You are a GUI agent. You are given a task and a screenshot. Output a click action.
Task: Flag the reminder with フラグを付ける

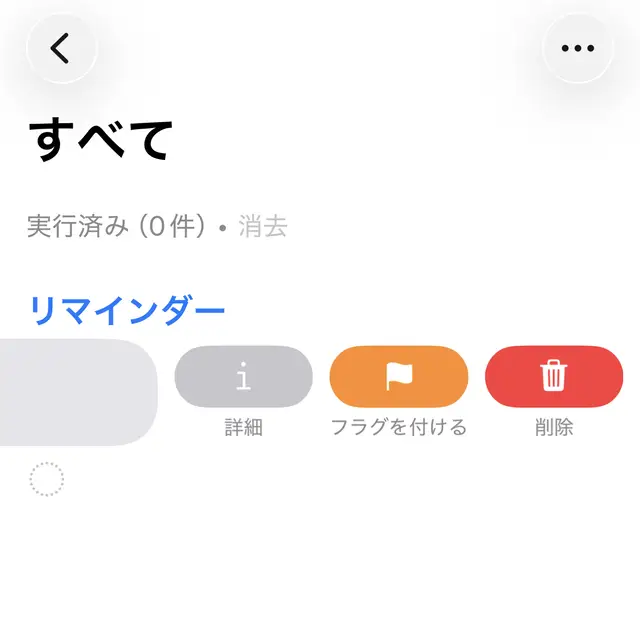pos(399,377)
